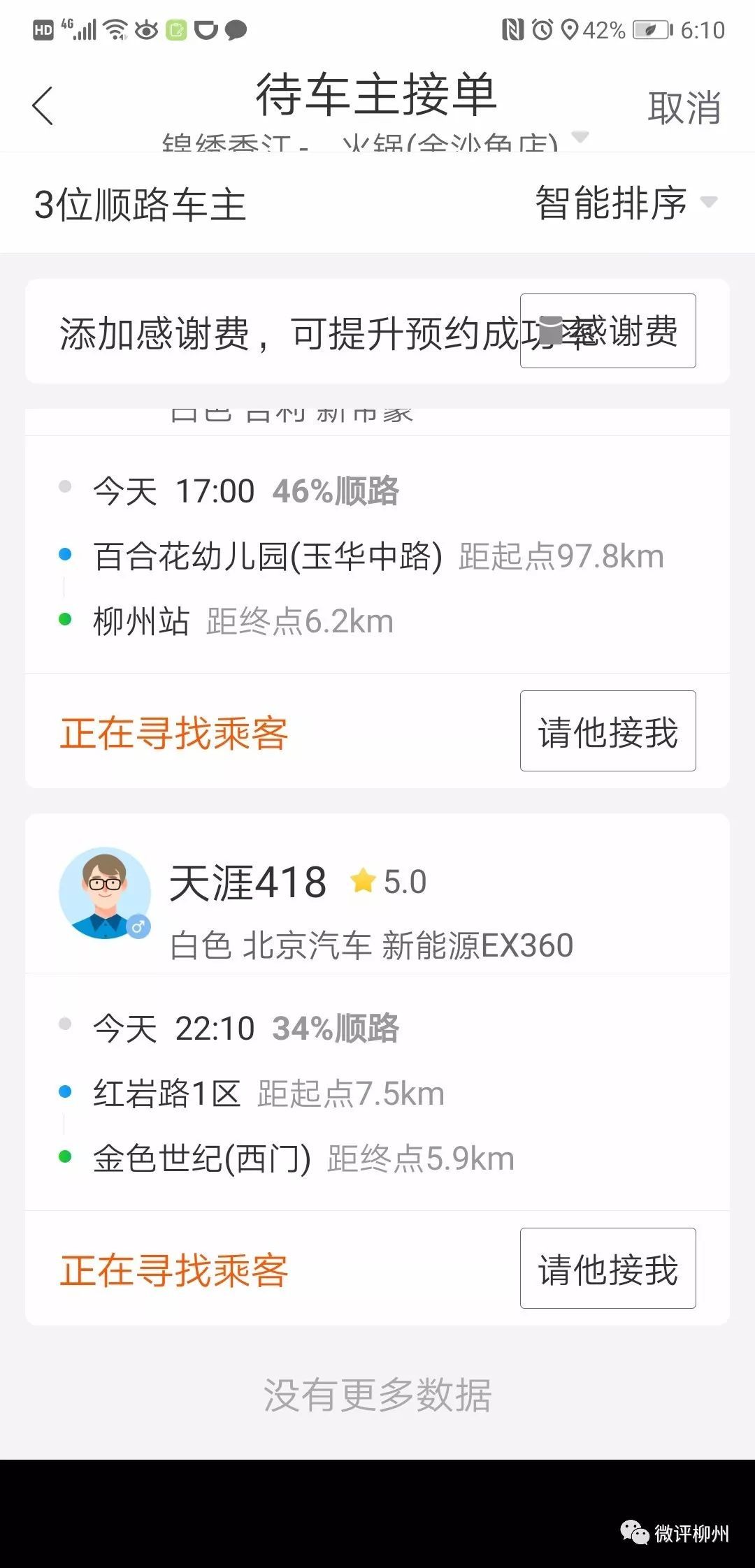Open the 智能排序 sorting dropdown

click(625, 203)
